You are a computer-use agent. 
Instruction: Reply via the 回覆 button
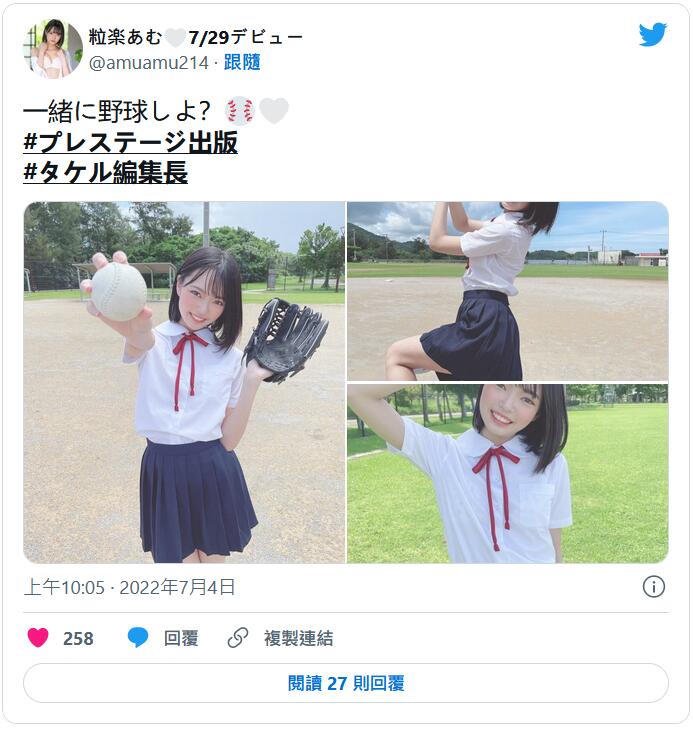point(163,638)
